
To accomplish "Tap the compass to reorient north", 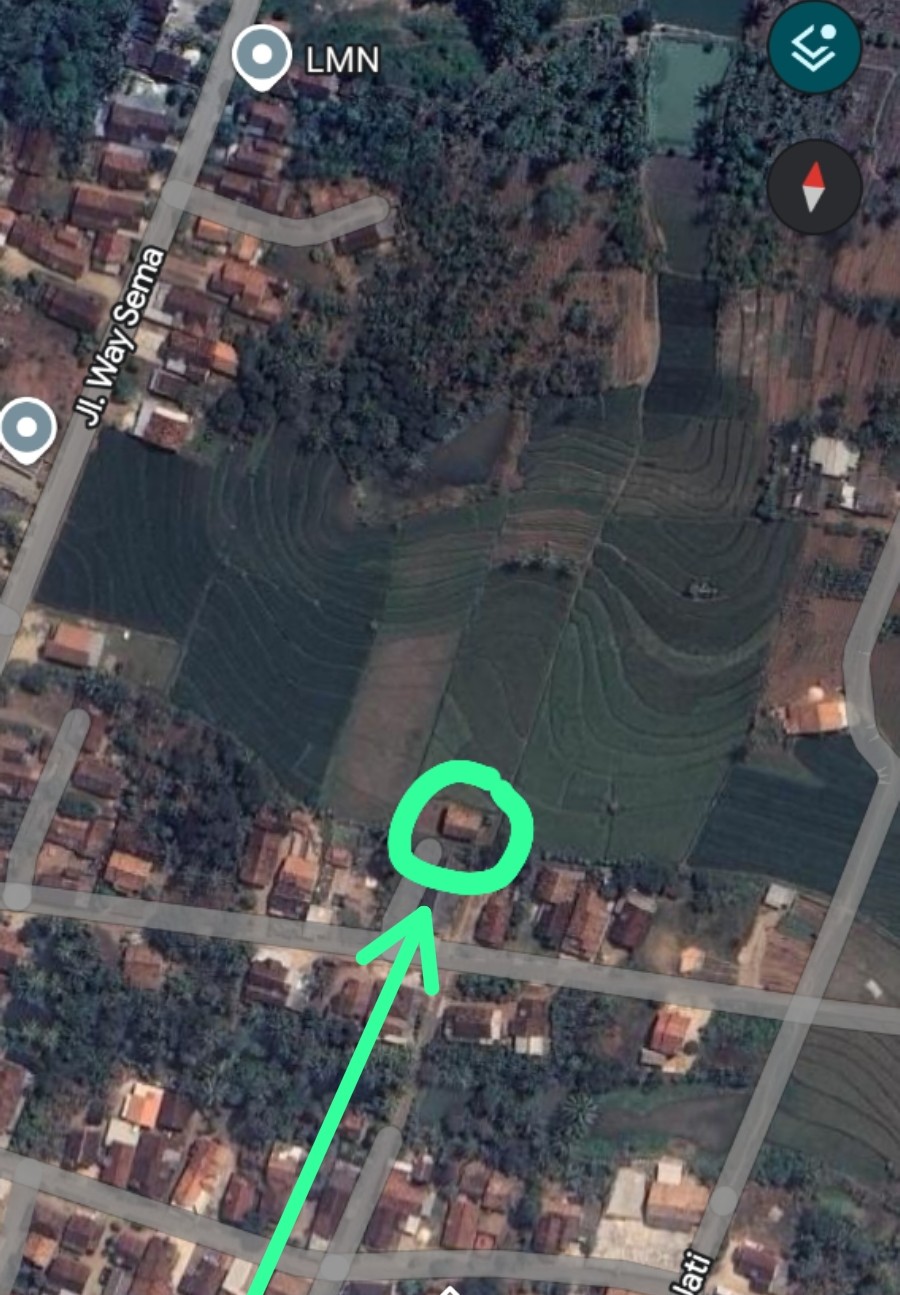I will [x=814, y=187].
